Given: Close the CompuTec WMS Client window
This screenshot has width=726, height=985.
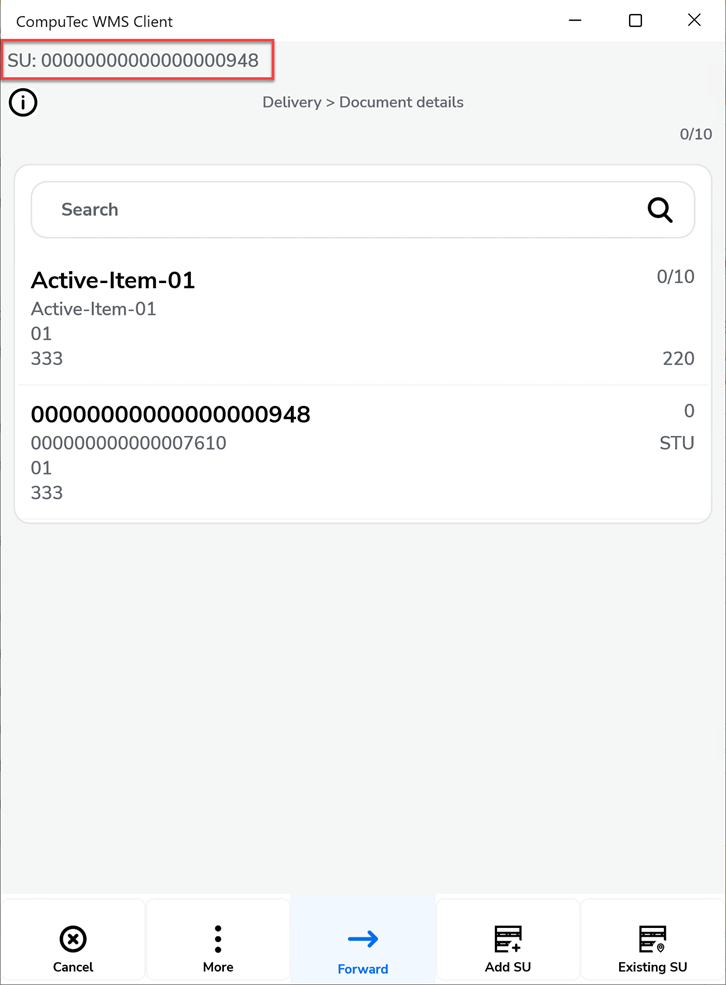Looking at the screenshot, I should click(694, 20).
